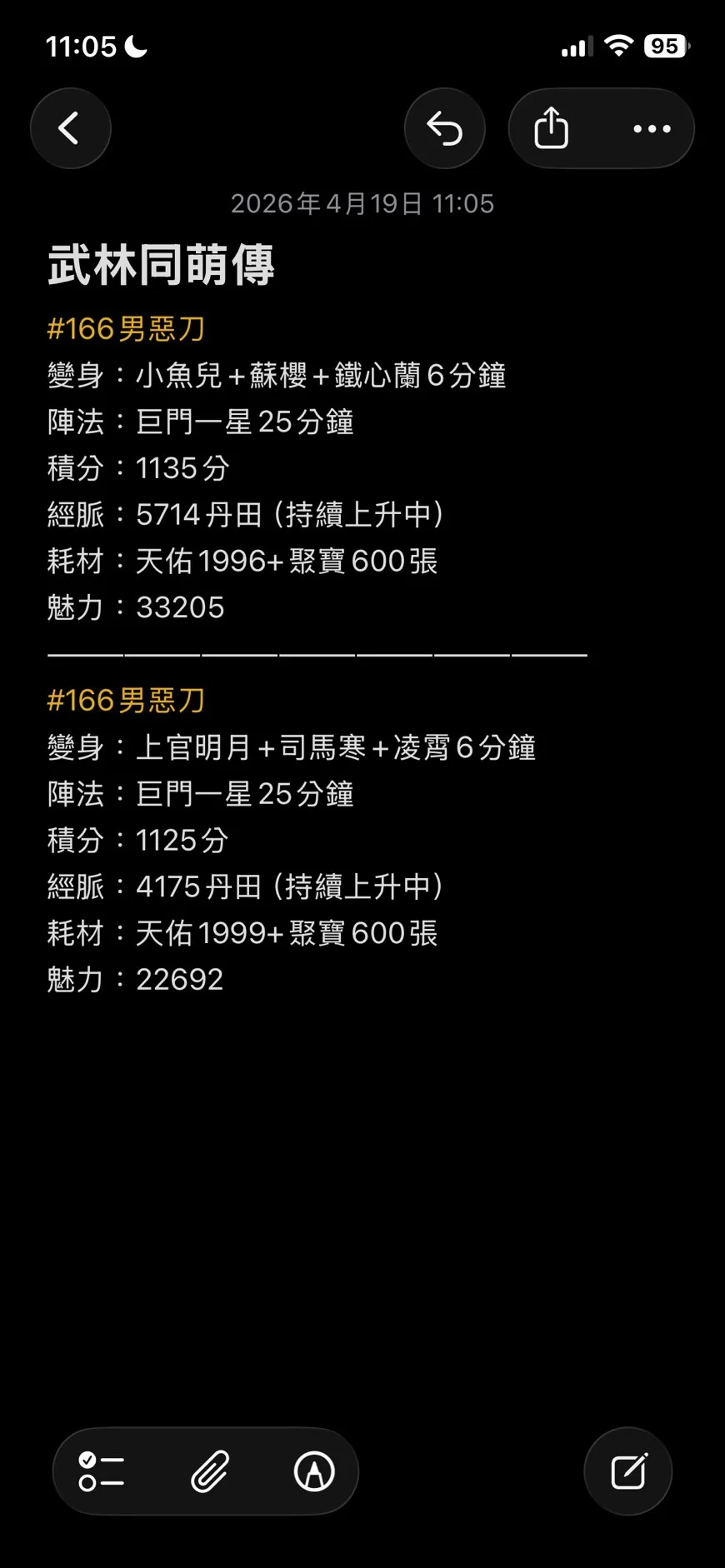Tap the Wi-Fi status icon
725x1568 pixels.
tap(617, 46)
